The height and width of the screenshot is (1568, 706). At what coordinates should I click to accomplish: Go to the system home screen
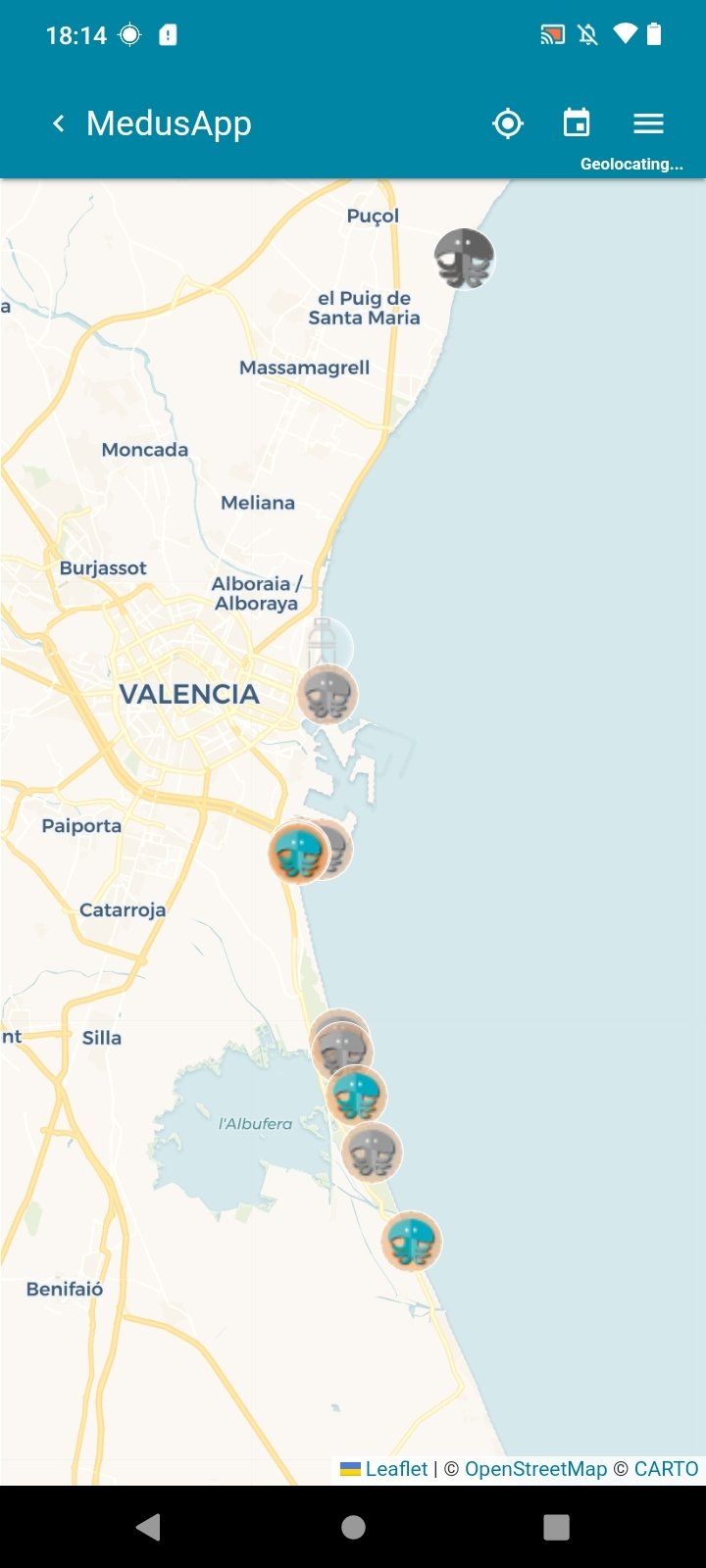pyautogui.click(x=353, y=1527)
